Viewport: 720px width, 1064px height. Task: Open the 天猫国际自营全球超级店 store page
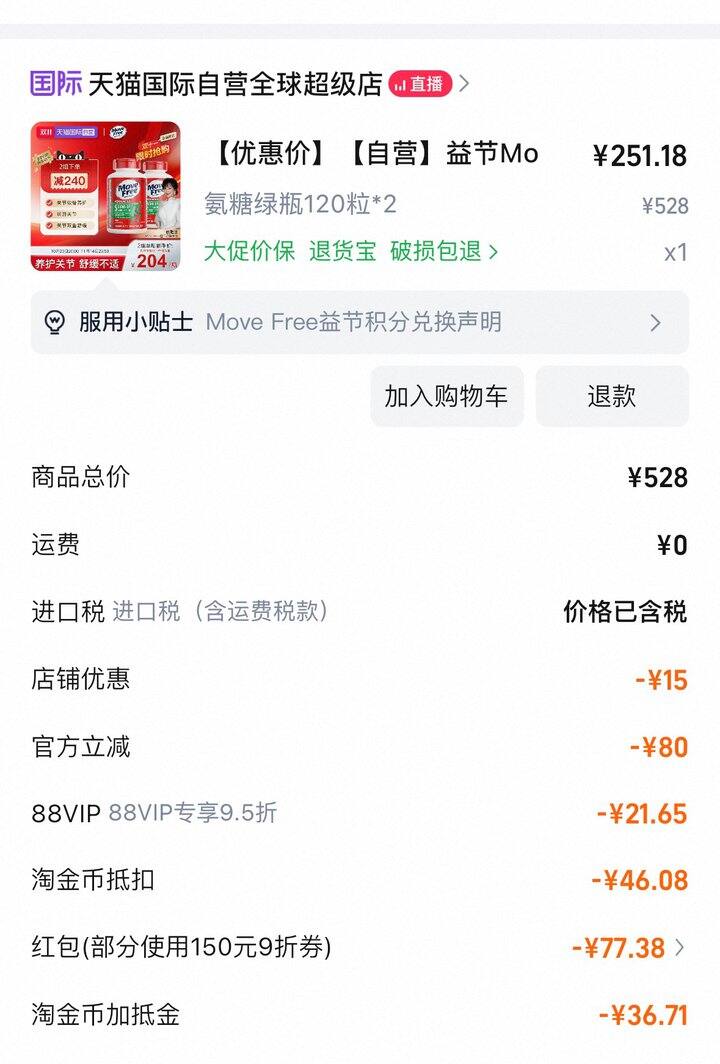(x=238, y=83)
